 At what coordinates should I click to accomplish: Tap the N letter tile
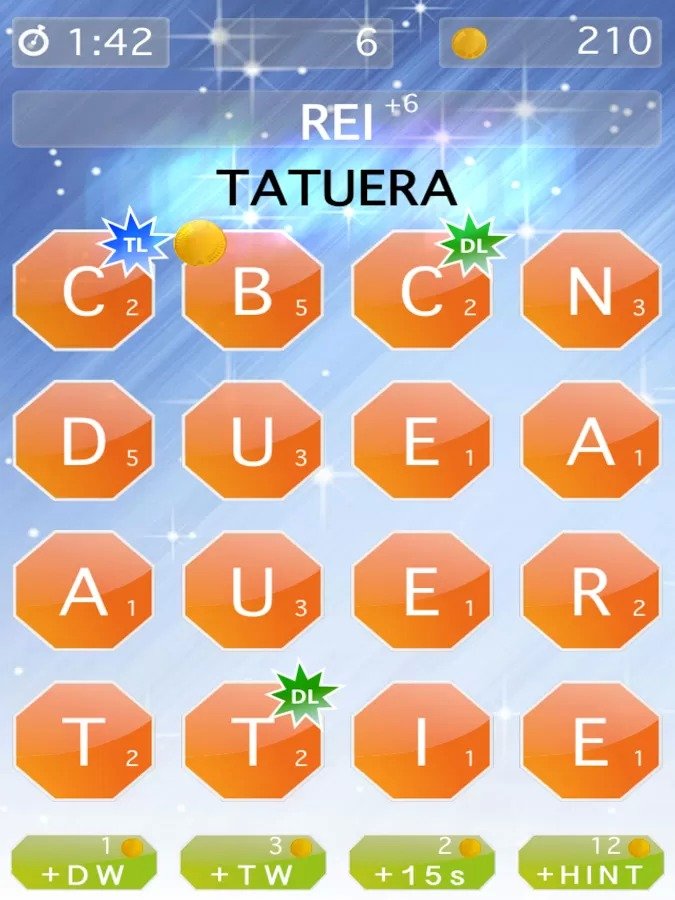591,291
